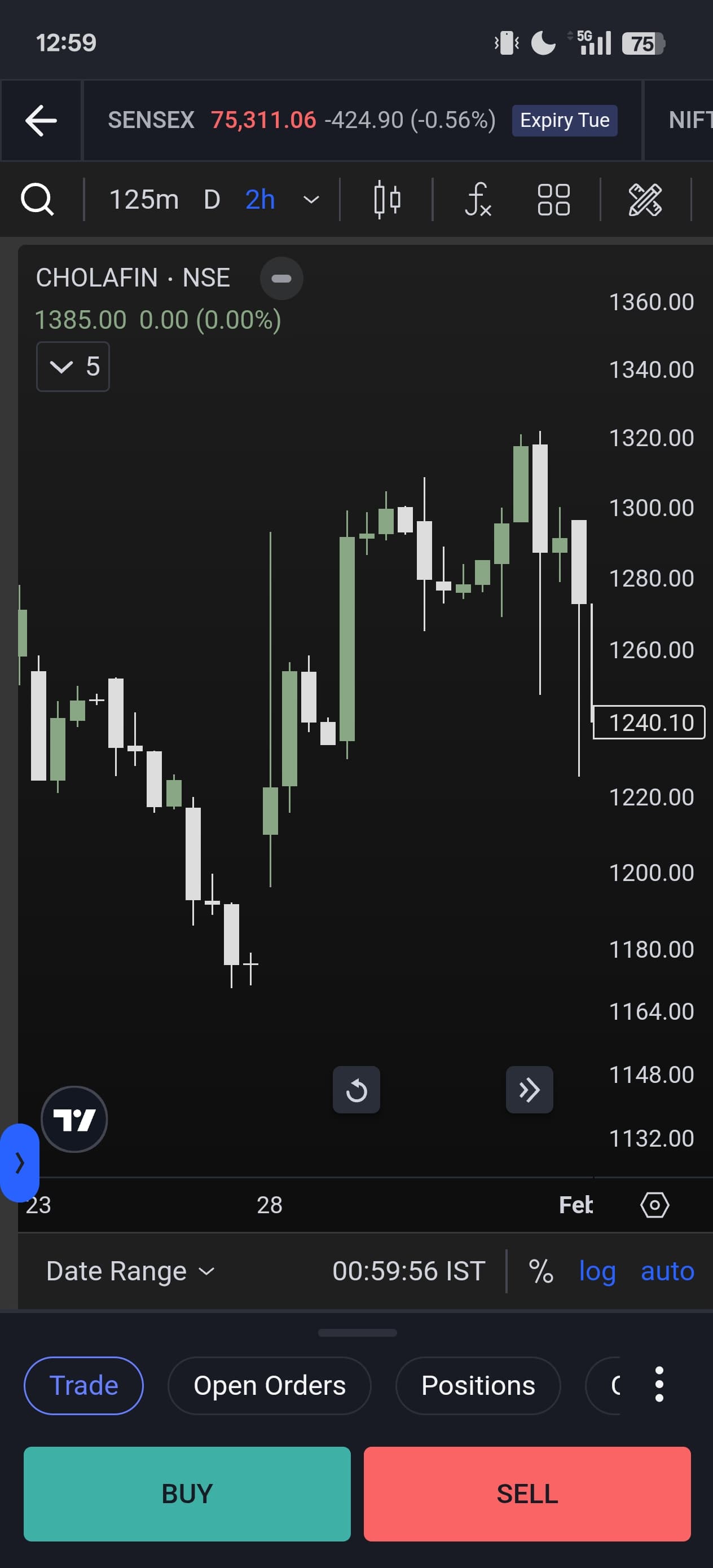Open the drawing tools pencil-ruler icon
713x1568 pixels.
(645, 200)
